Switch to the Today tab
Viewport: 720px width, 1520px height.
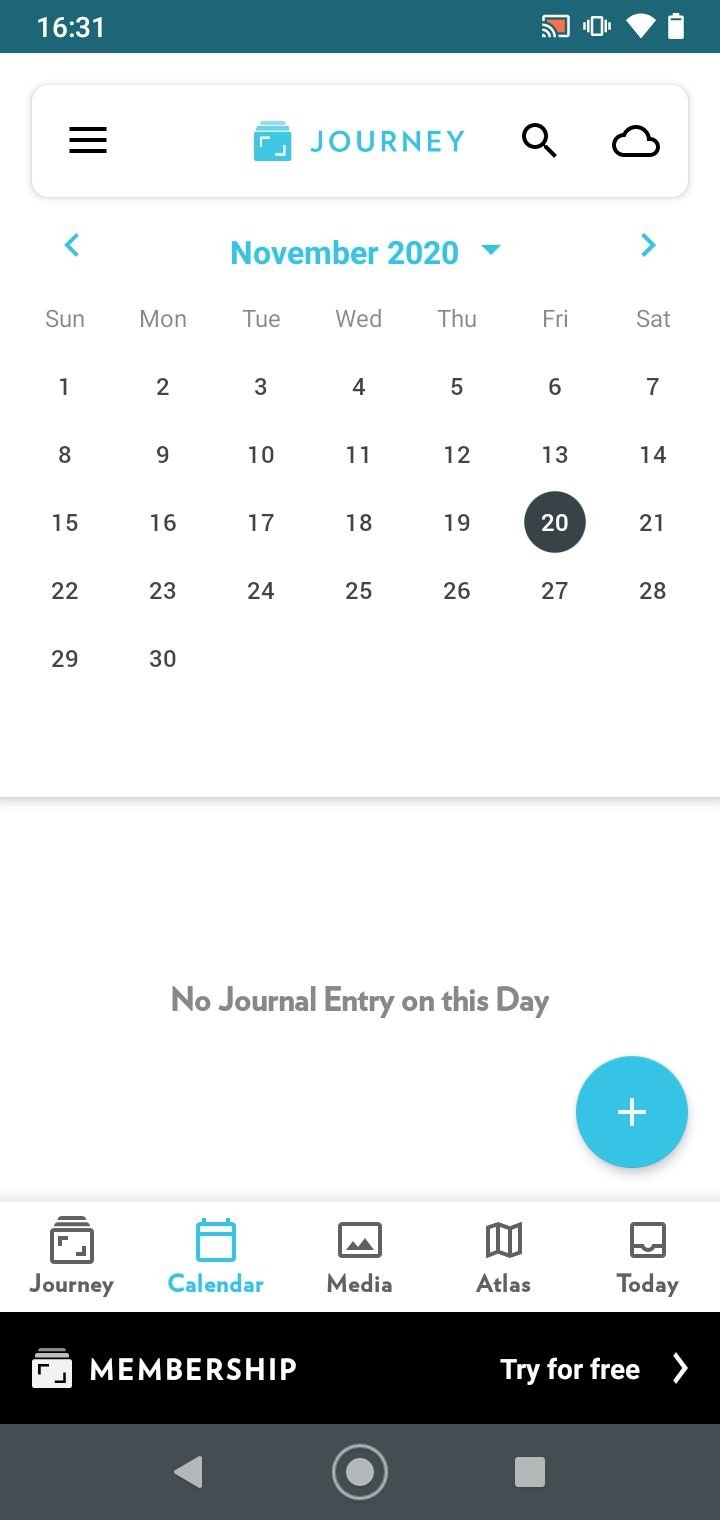[648, 1256]
